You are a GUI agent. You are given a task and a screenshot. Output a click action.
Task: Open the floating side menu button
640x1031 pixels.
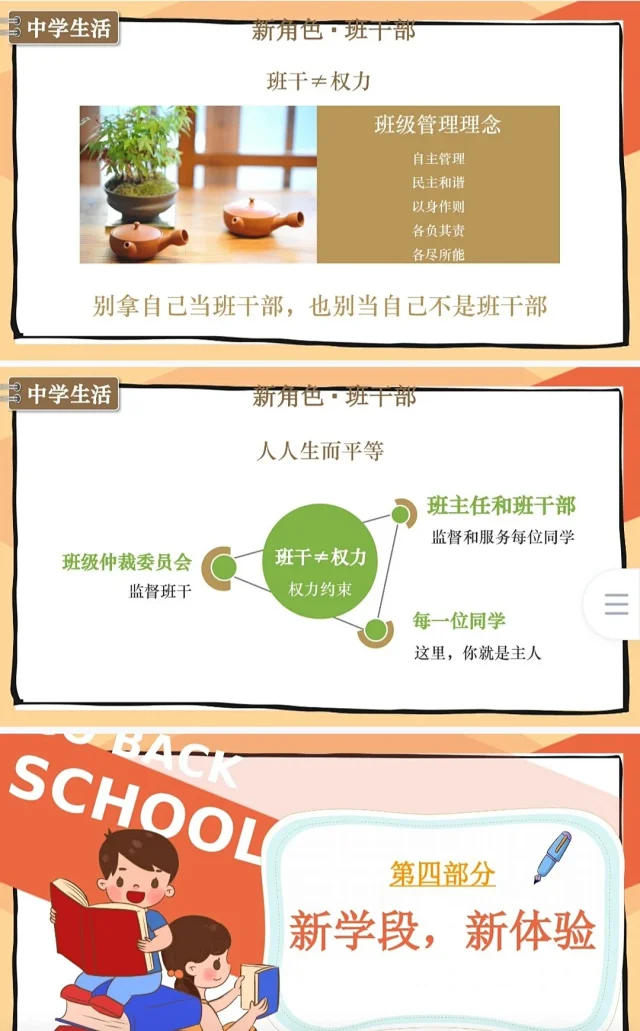(616, 604)
